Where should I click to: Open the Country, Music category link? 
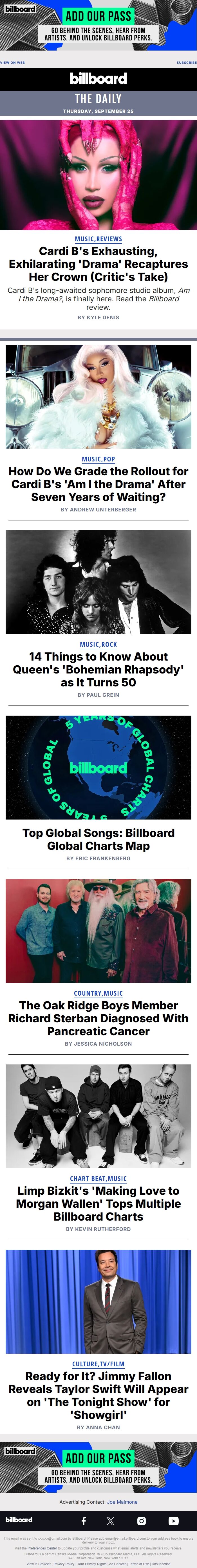tap(98, 993)
